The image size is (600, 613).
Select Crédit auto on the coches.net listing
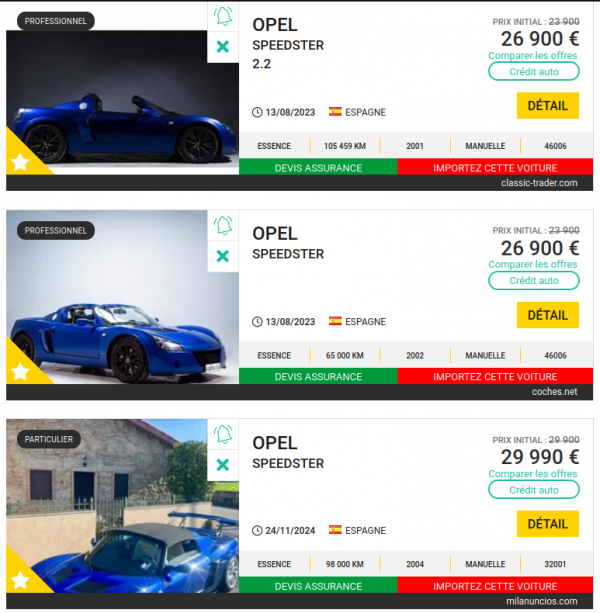tap(533, 281)
